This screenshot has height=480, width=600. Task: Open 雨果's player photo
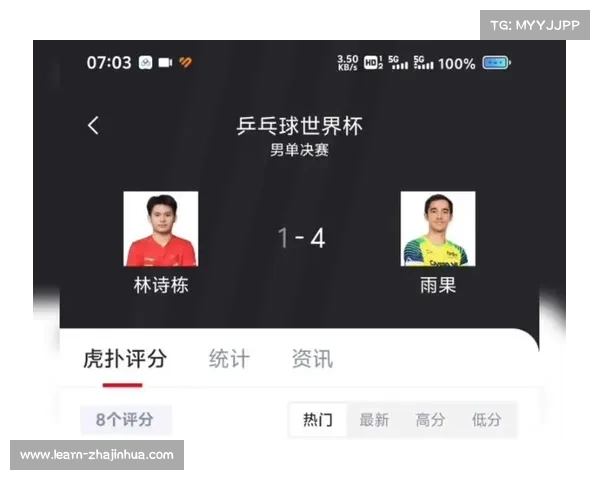tap(438, 229)
